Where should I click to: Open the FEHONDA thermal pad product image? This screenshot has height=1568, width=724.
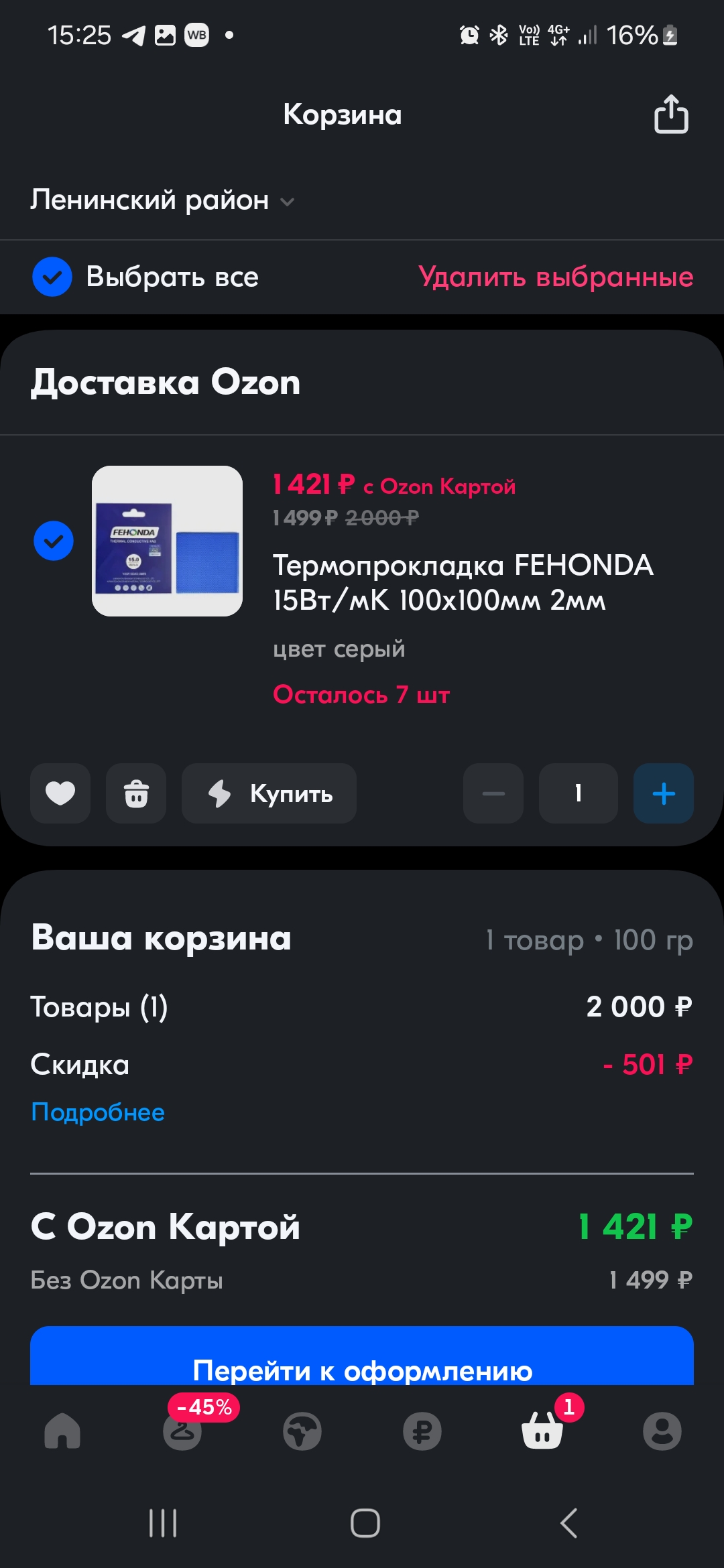point(167,541)
